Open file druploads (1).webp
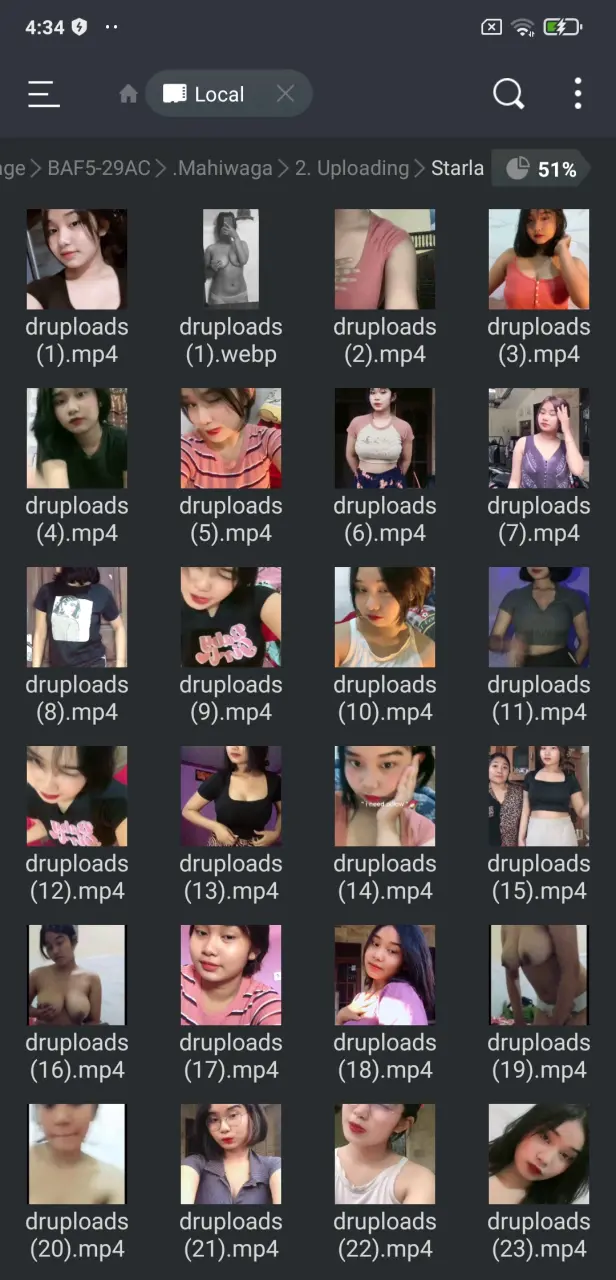 coord(231,288)
